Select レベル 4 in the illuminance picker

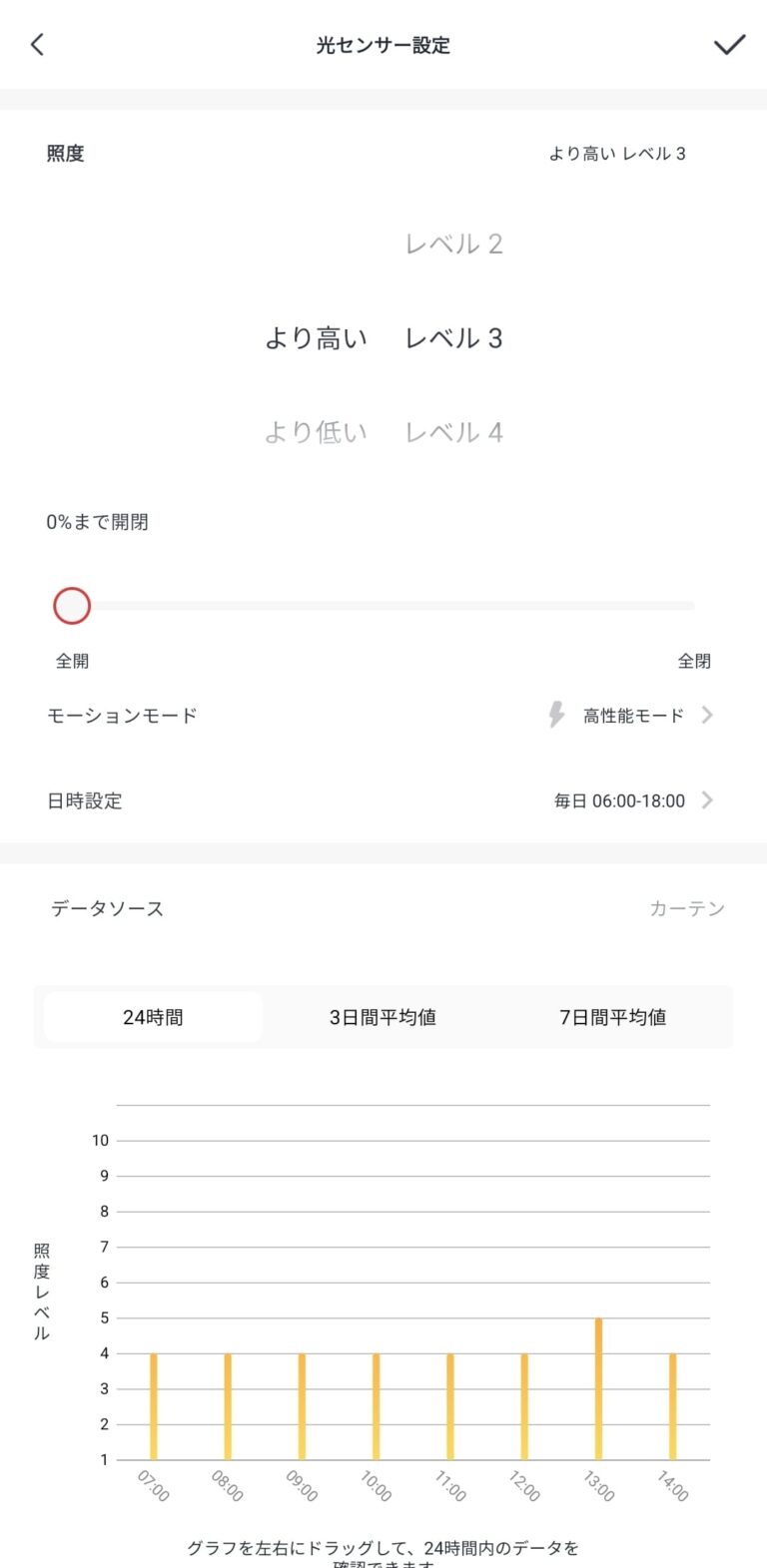pos(453,432)
